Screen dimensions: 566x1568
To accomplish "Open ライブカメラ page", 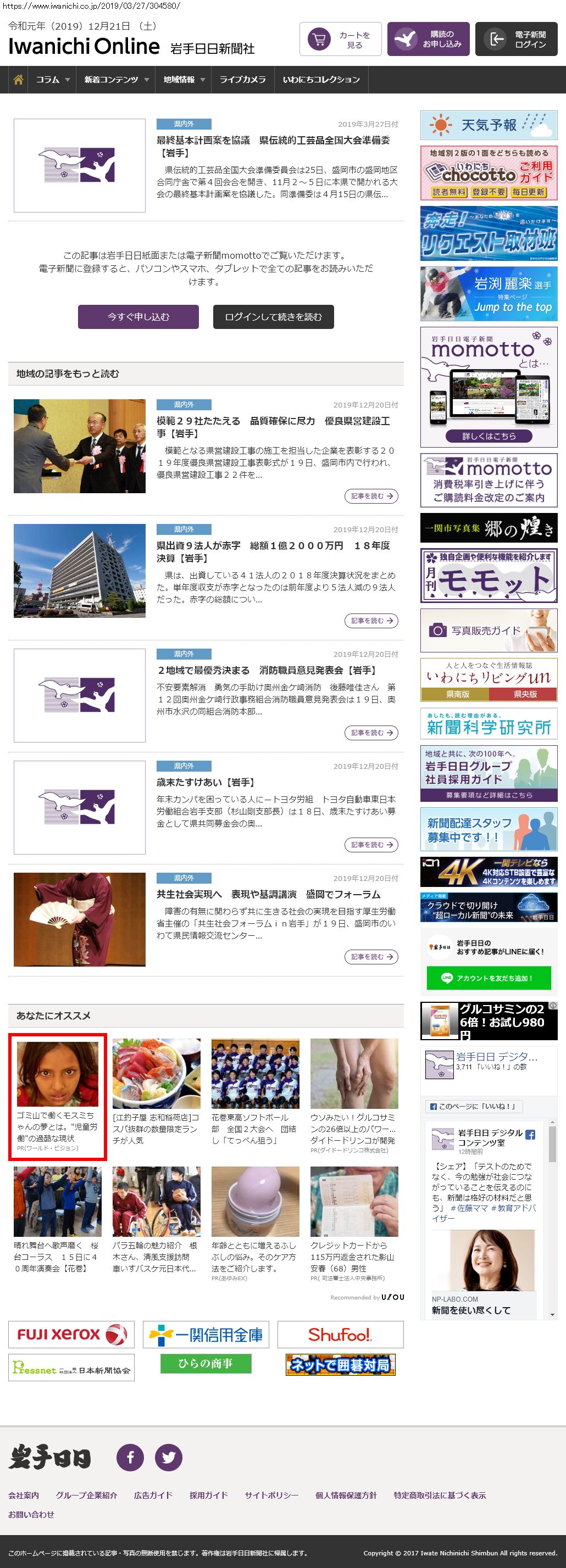I will pos(242,80).
